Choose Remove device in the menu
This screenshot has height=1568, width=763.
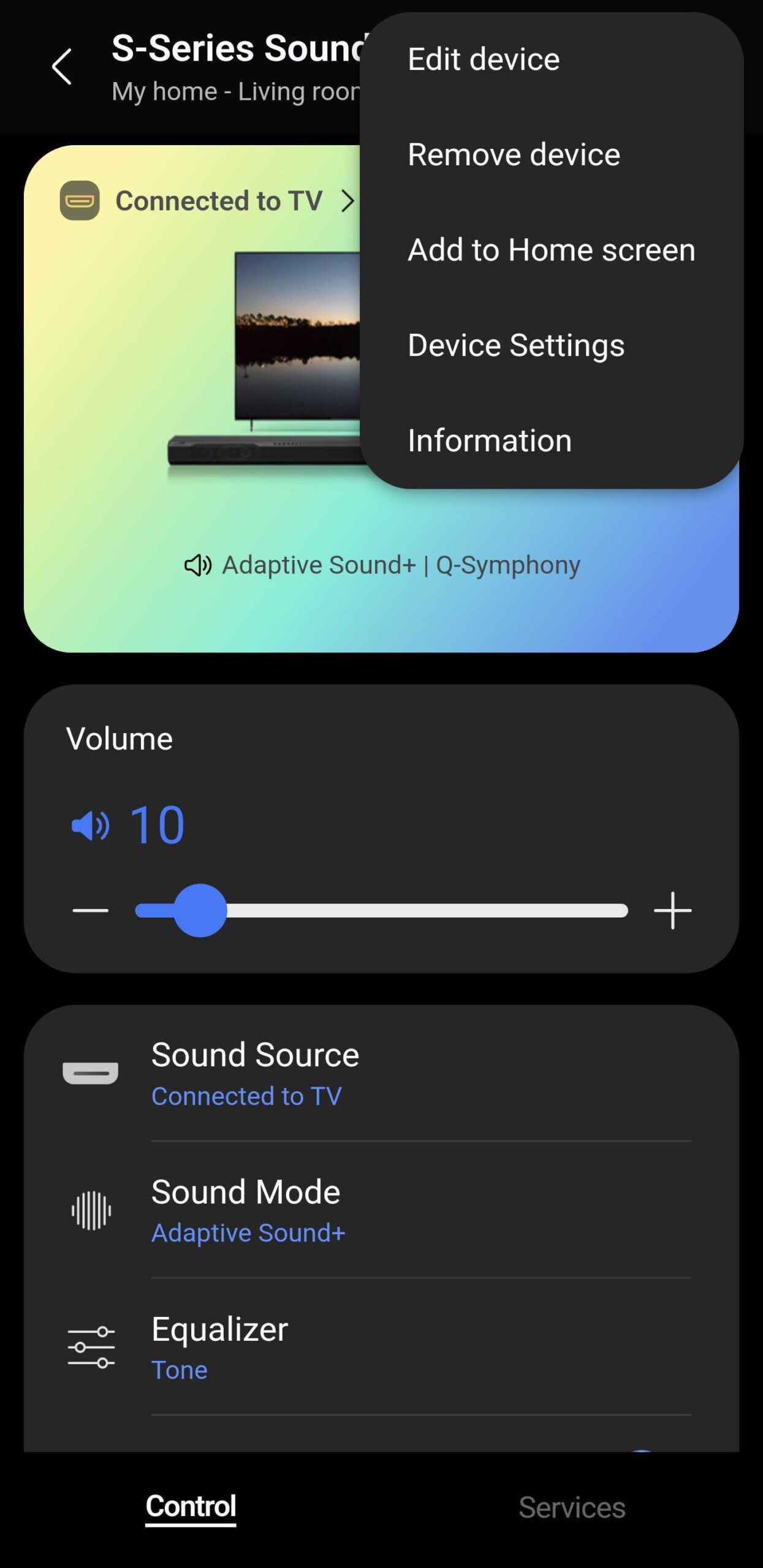coord(514,154)
